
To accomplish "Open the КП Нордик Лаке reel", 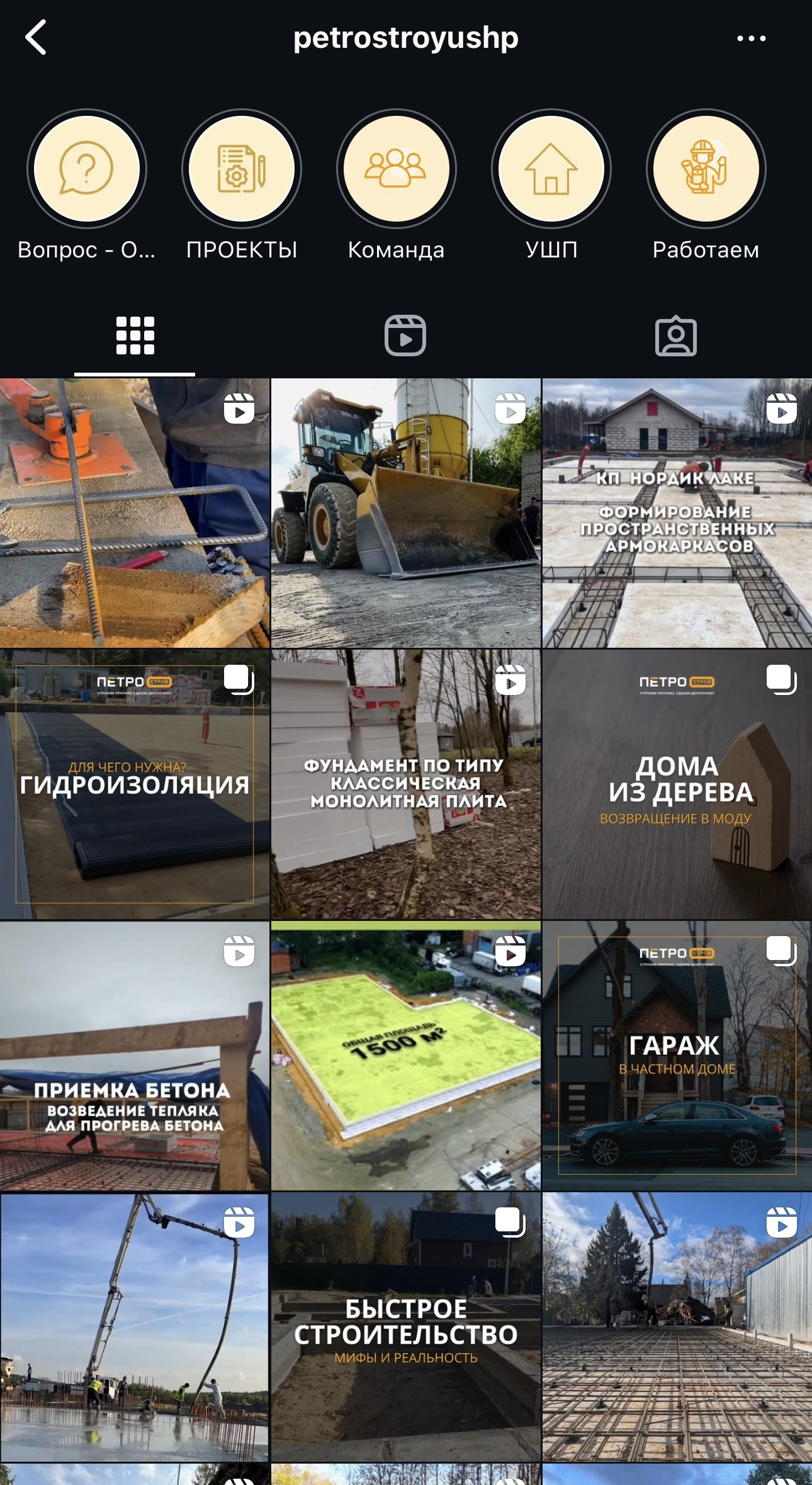I will pyautogui.click(x=677, y=513).
